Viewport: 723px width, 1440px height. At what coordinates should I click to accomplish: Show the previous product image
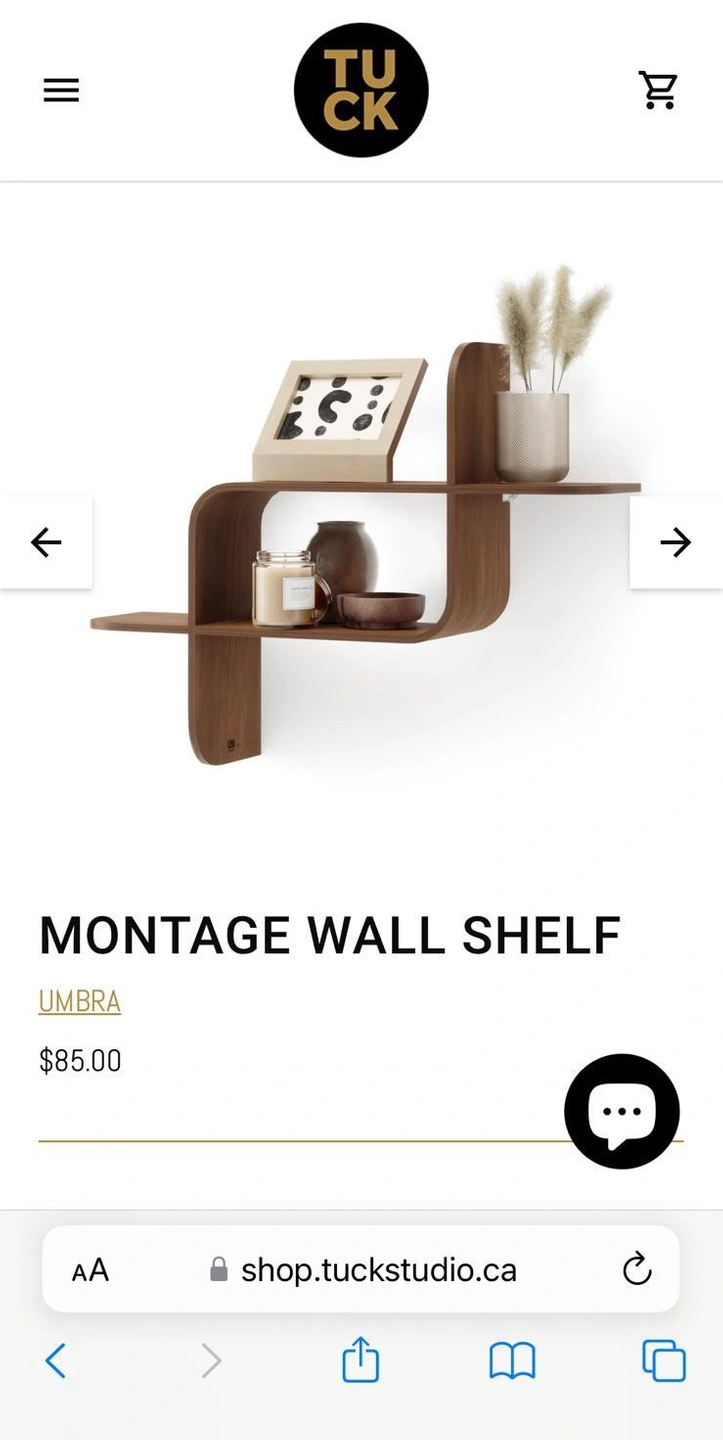click(46, 542)
